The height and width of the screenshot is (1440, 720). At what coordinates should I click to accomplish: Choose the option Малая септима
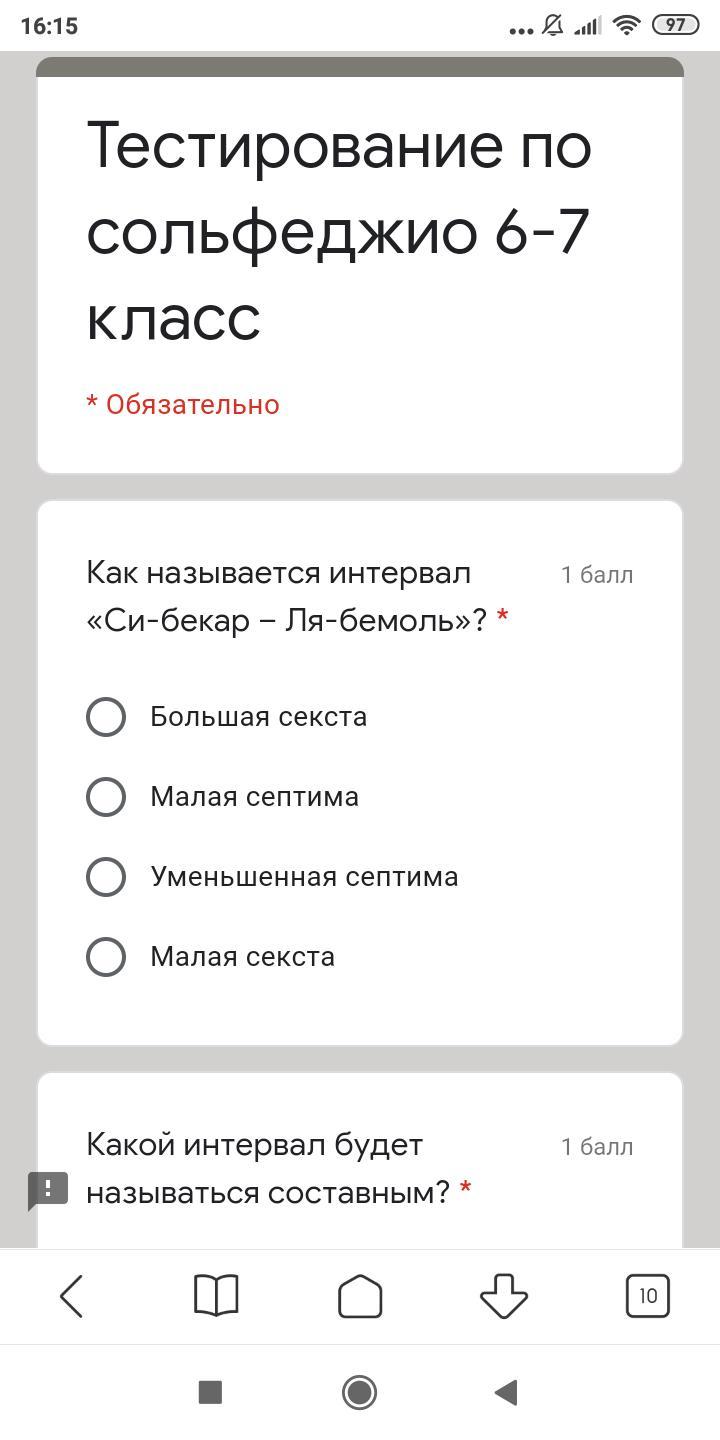click(106, 797)
